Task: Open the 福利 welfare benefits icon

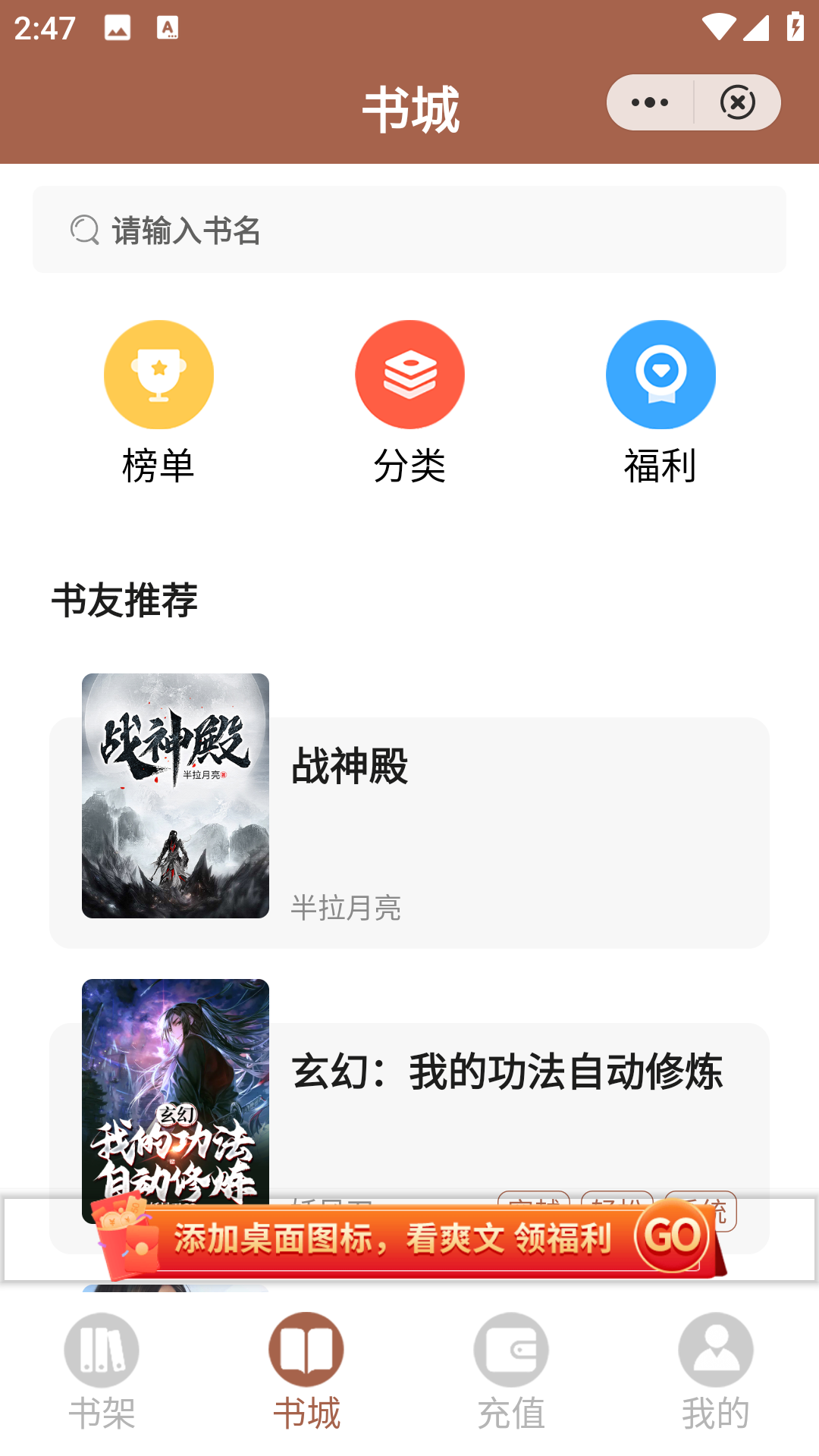Action: (661, 374)
